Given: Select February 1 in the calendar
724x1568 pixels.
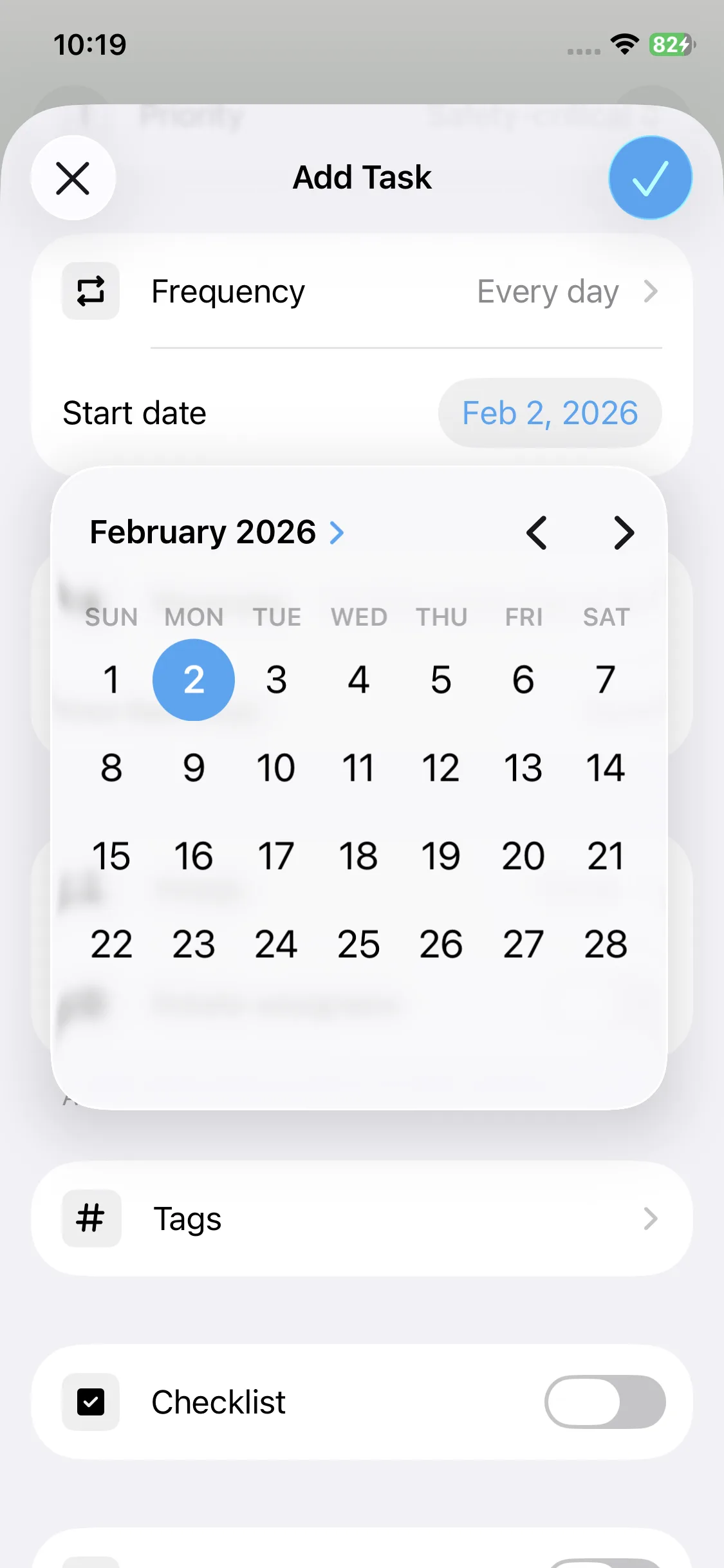Looking at the screenshot, I should (x=111, y=680).
